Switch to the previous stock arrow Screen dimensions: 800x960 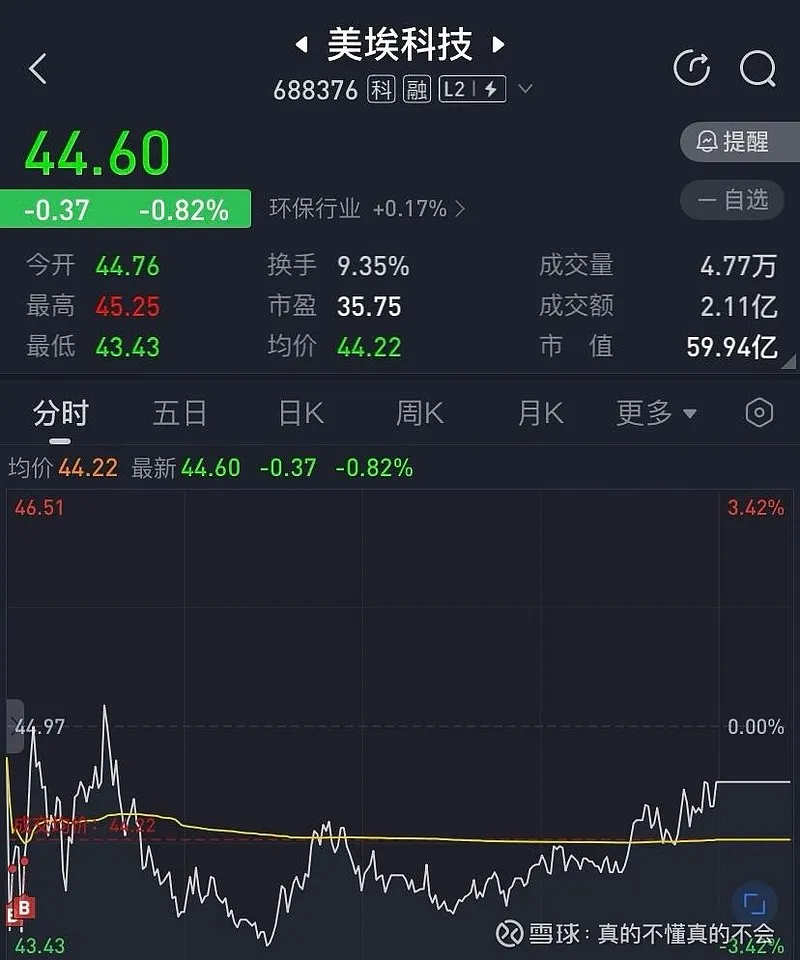301,45
